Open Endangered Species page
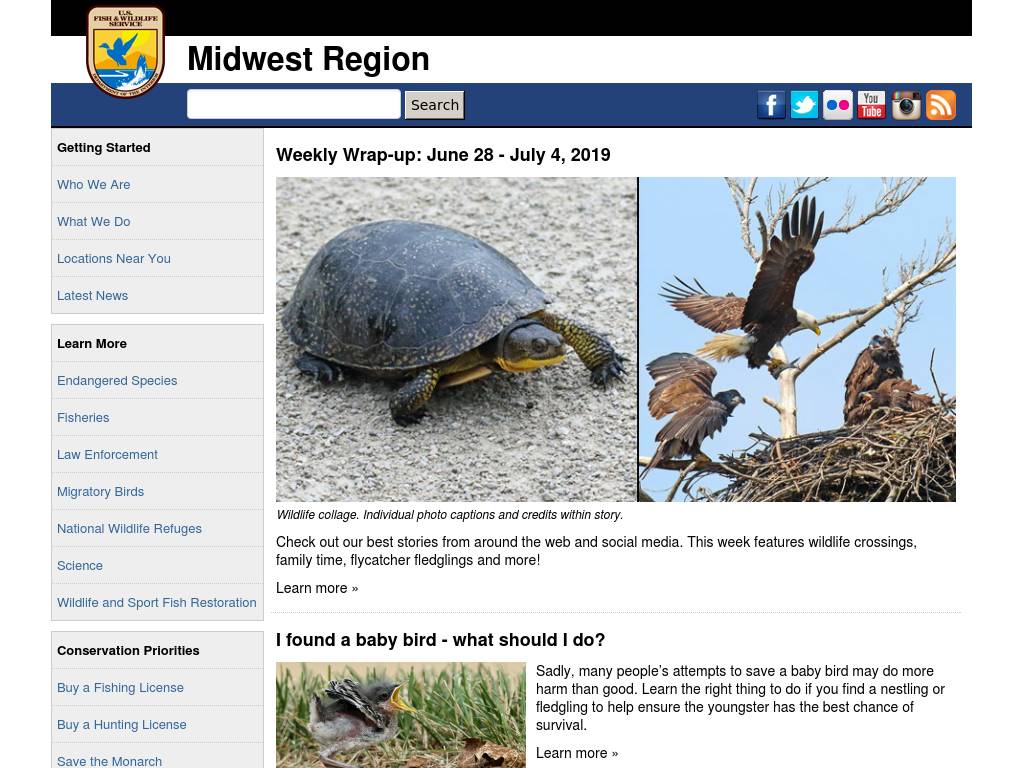The image size is (1024, 768). pyautogui.click(x=117, y=380)
